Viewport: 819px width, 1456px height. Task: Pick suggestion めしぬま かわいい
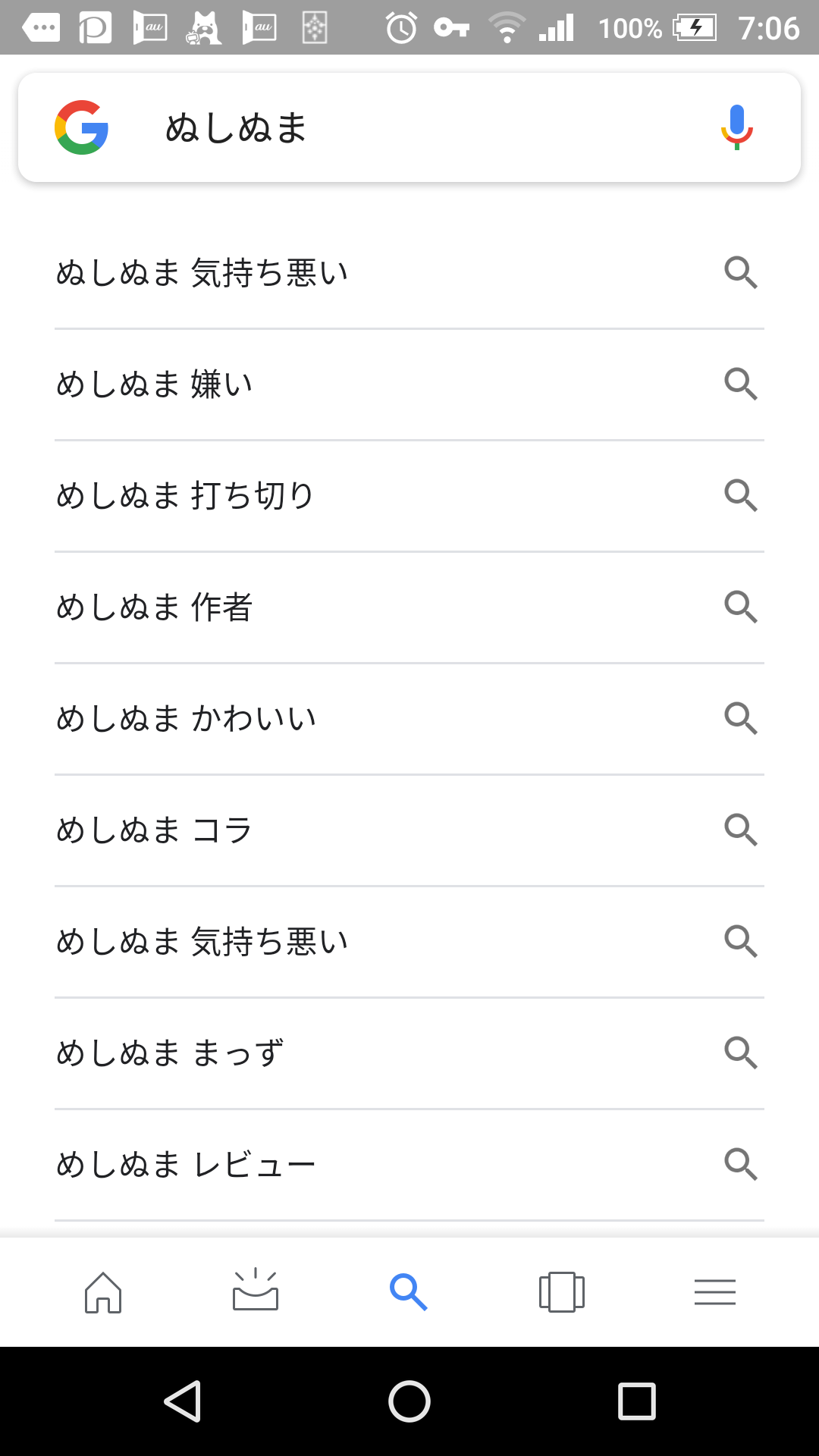pyautogui.click(x=409, y=719)
